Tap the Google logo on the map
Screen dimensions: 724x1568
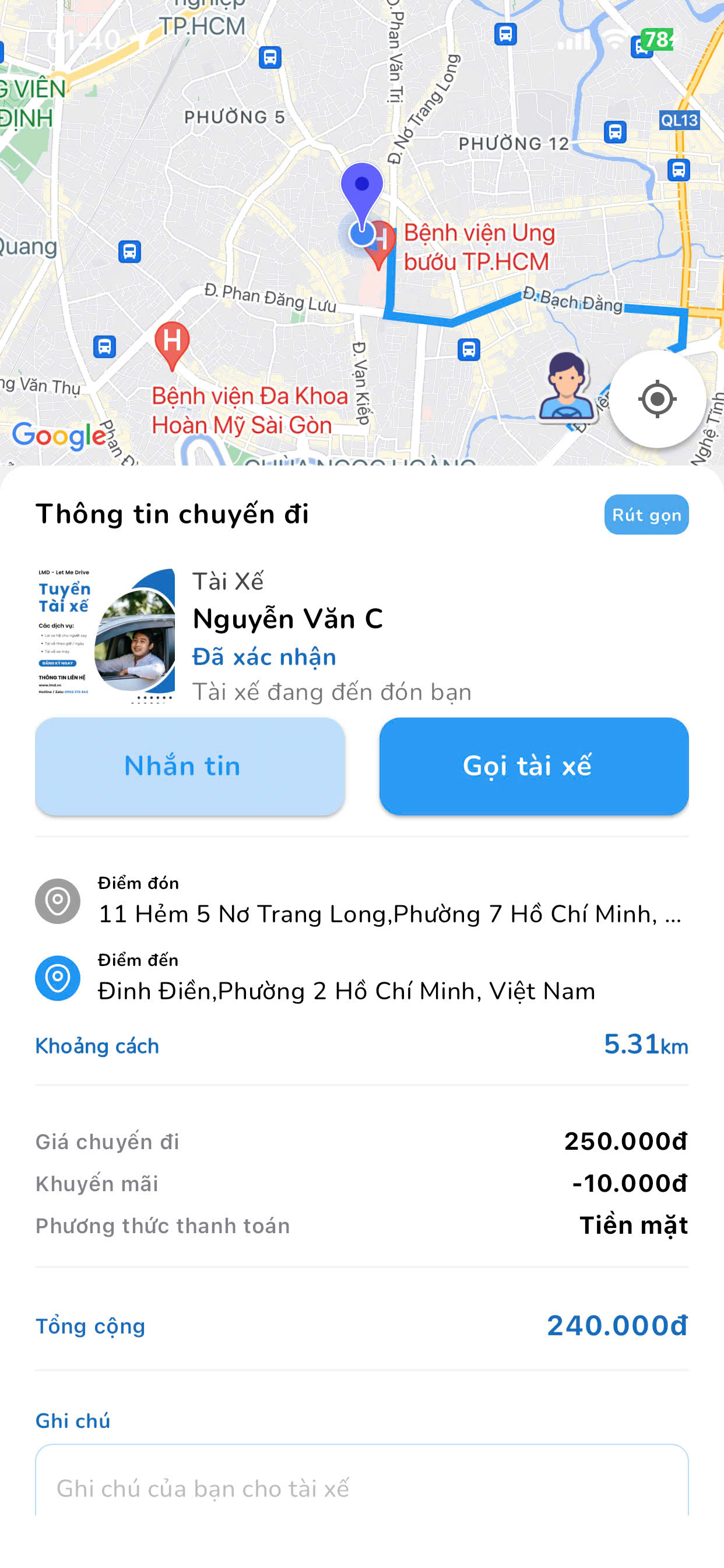tap(59, 436)
